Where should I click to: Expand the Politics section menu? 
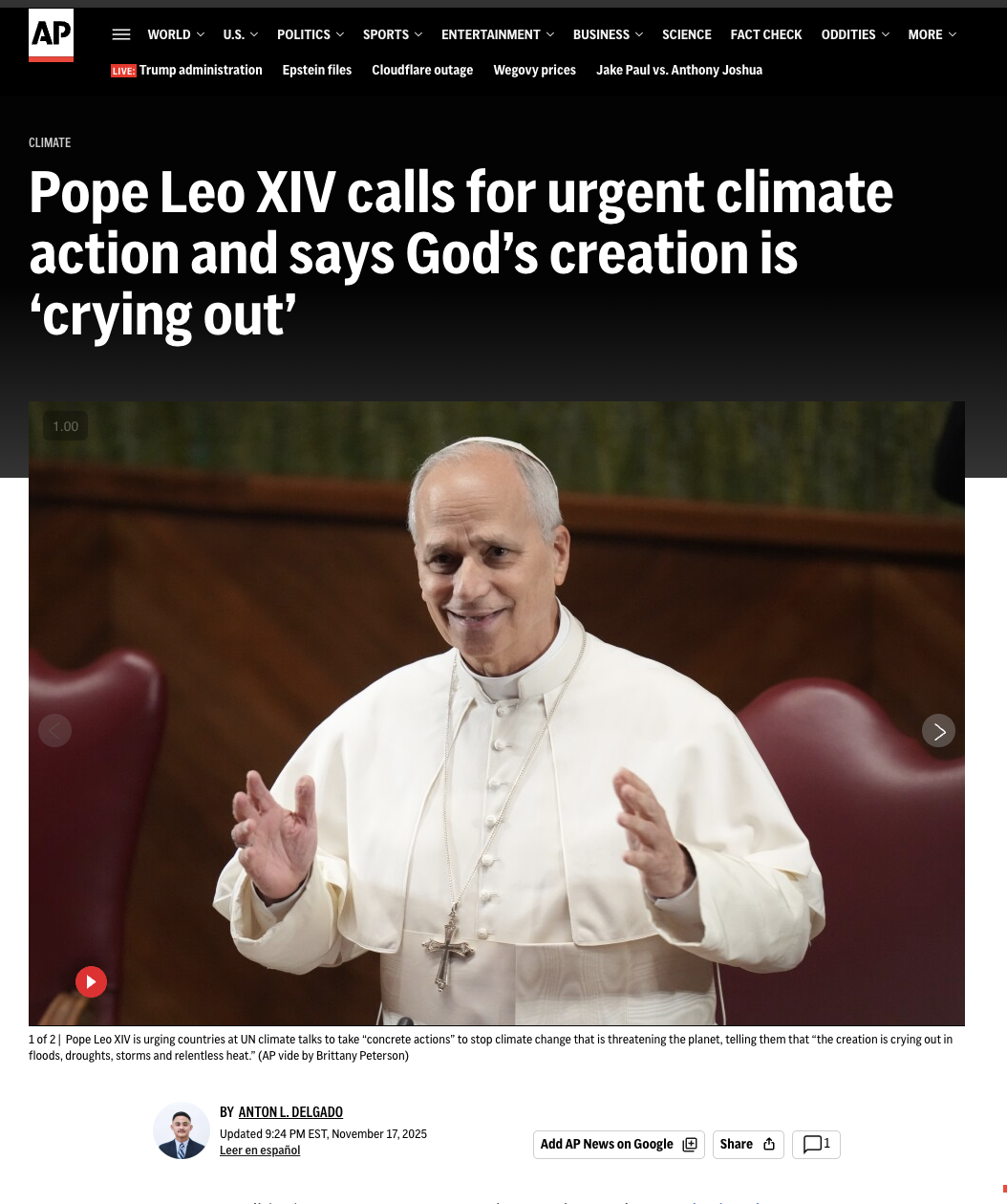pos(310,34)
